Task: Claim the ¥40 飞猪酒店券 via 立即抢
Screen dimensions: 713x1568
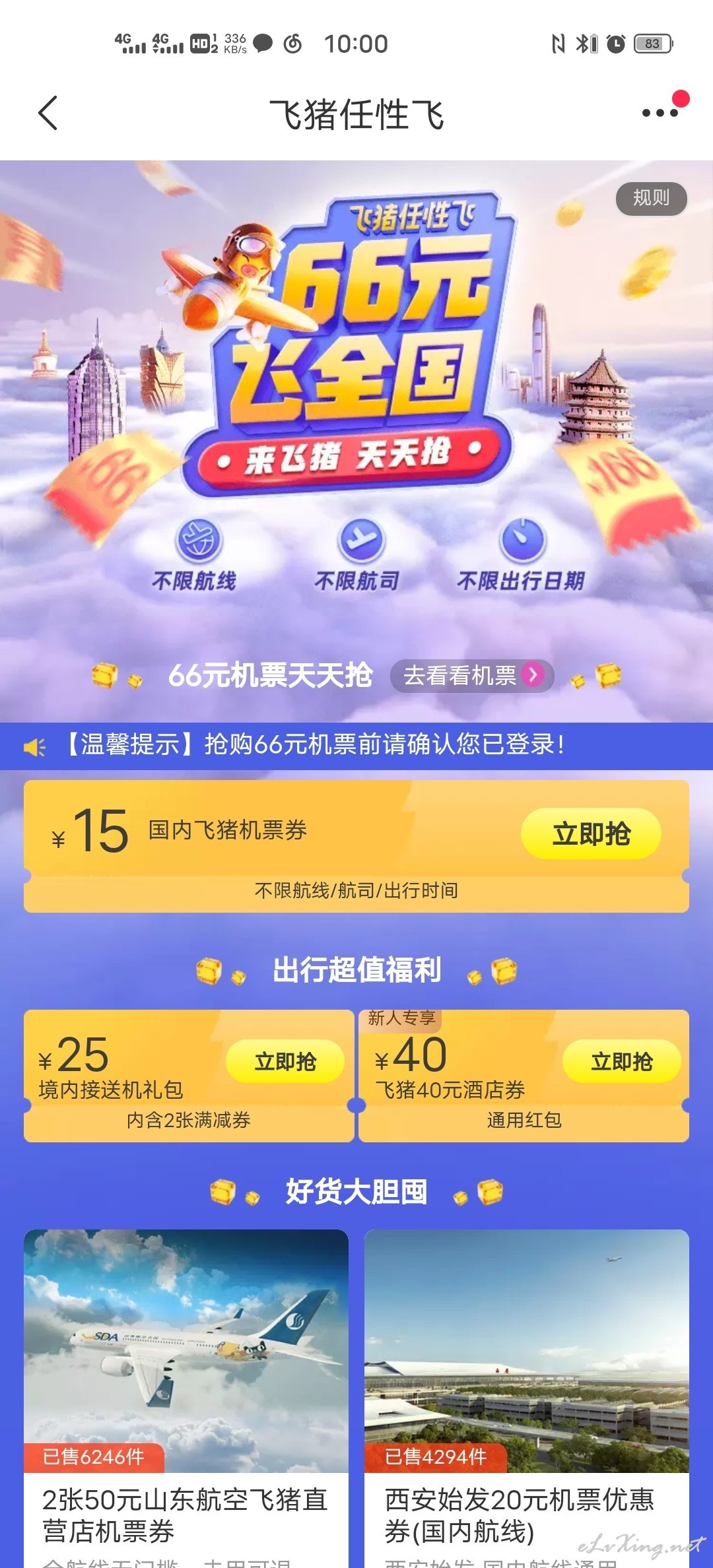Action: coord(621,1061)
